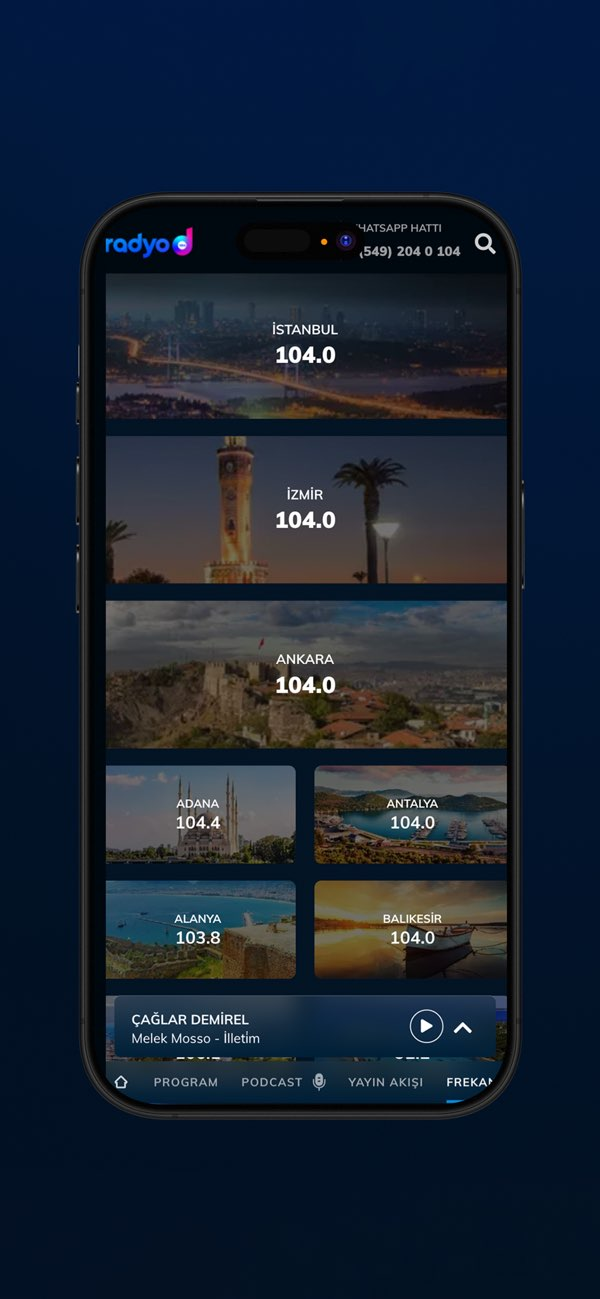This screenshot has height=1299, width=600.
Task: Play the Çağlar Demirel live broadcast
Action: coord(426,1026)
